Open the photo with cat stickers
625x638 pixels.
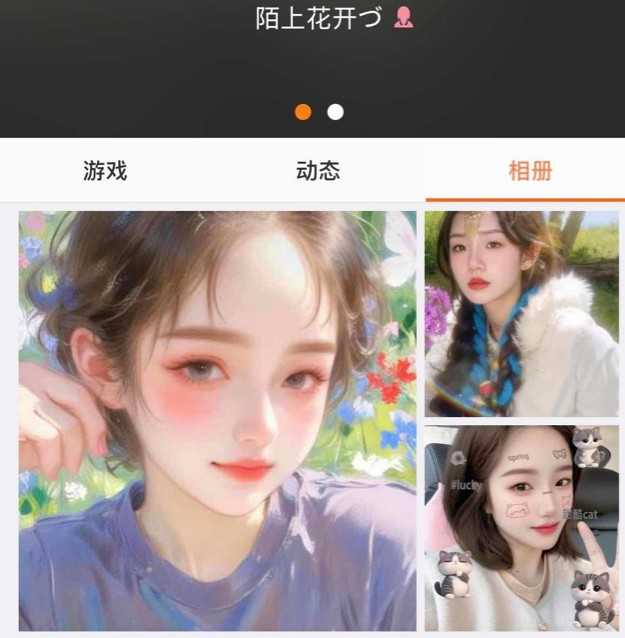(x=521, y=528)
